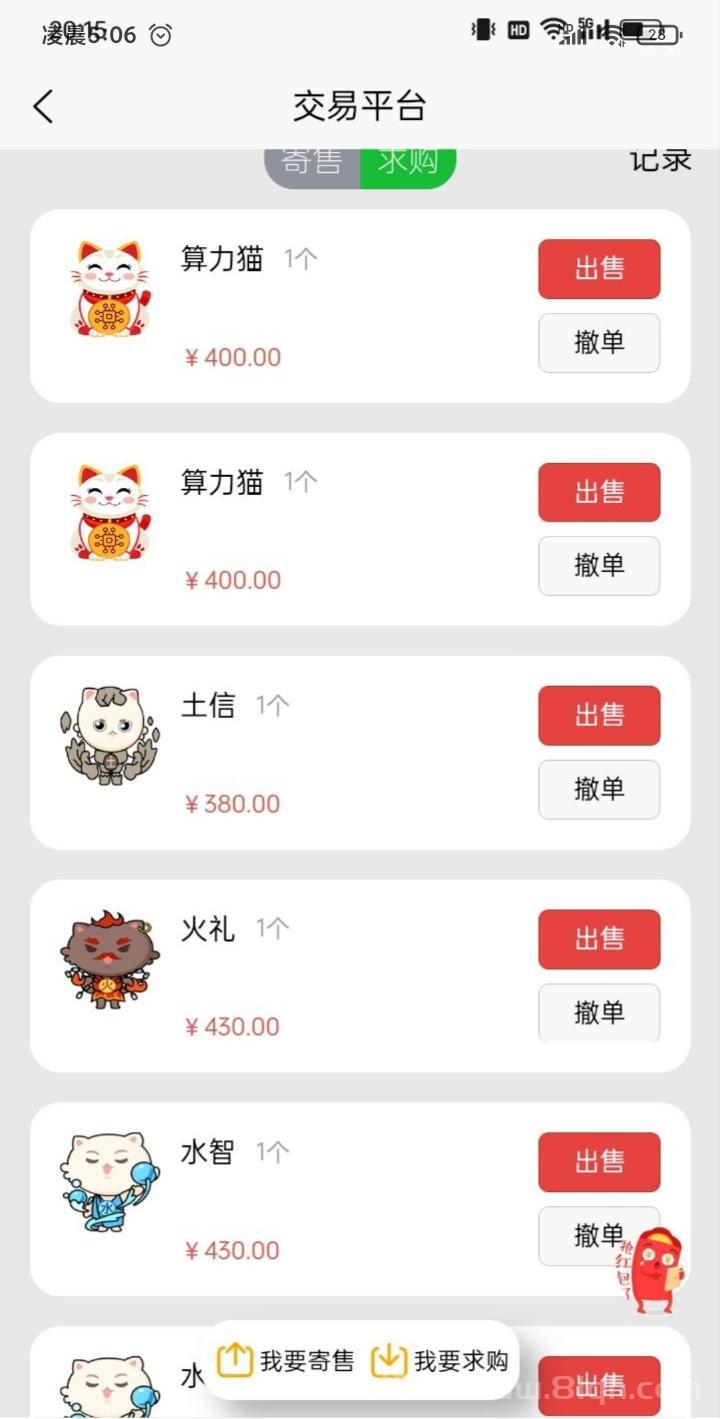
Task: Cancel the 土信 order with 撤单
Action: 599,789
